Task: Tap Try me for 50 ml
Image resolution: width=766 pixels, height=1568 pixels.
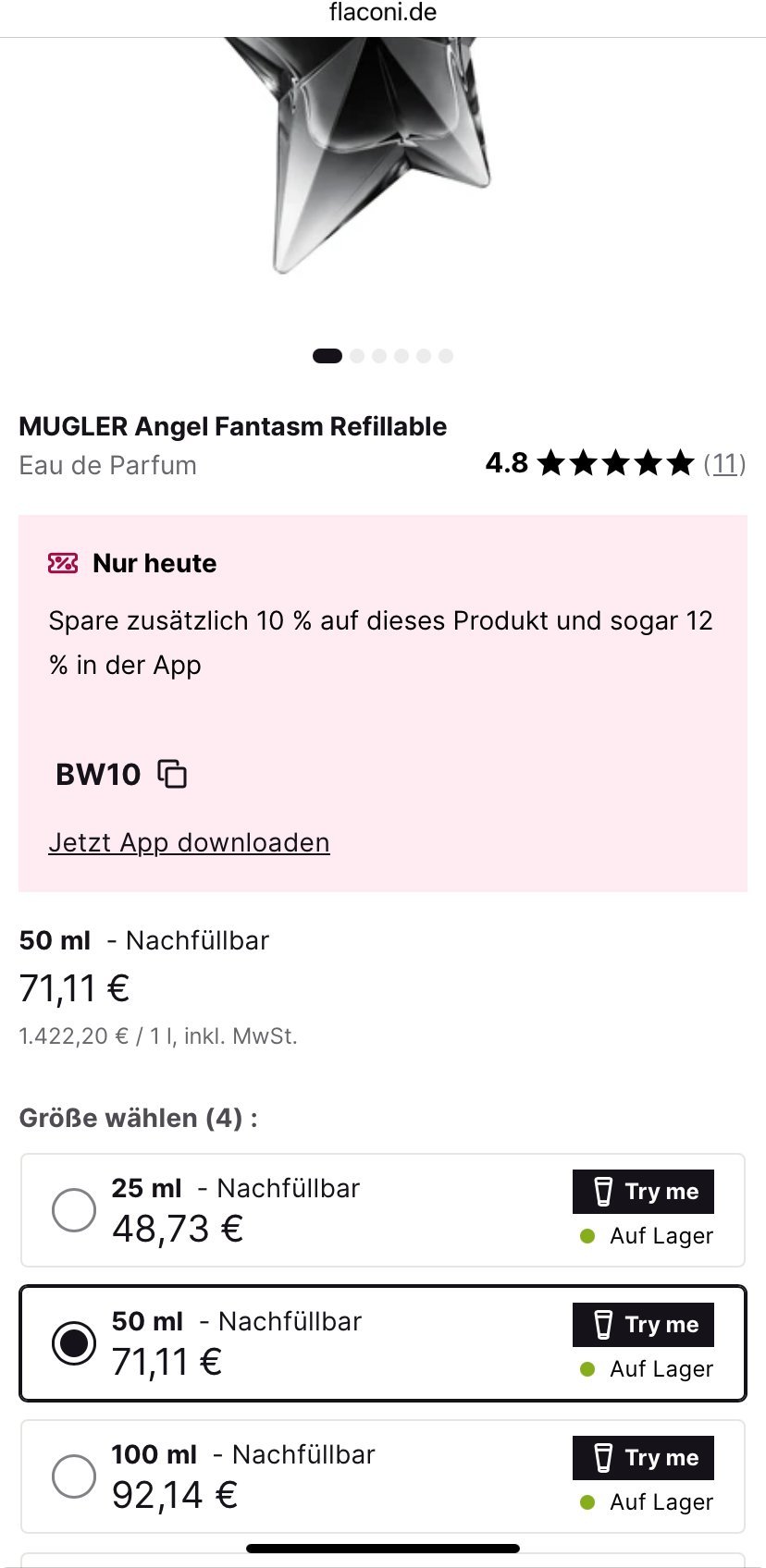Action: pos(643,1325)
